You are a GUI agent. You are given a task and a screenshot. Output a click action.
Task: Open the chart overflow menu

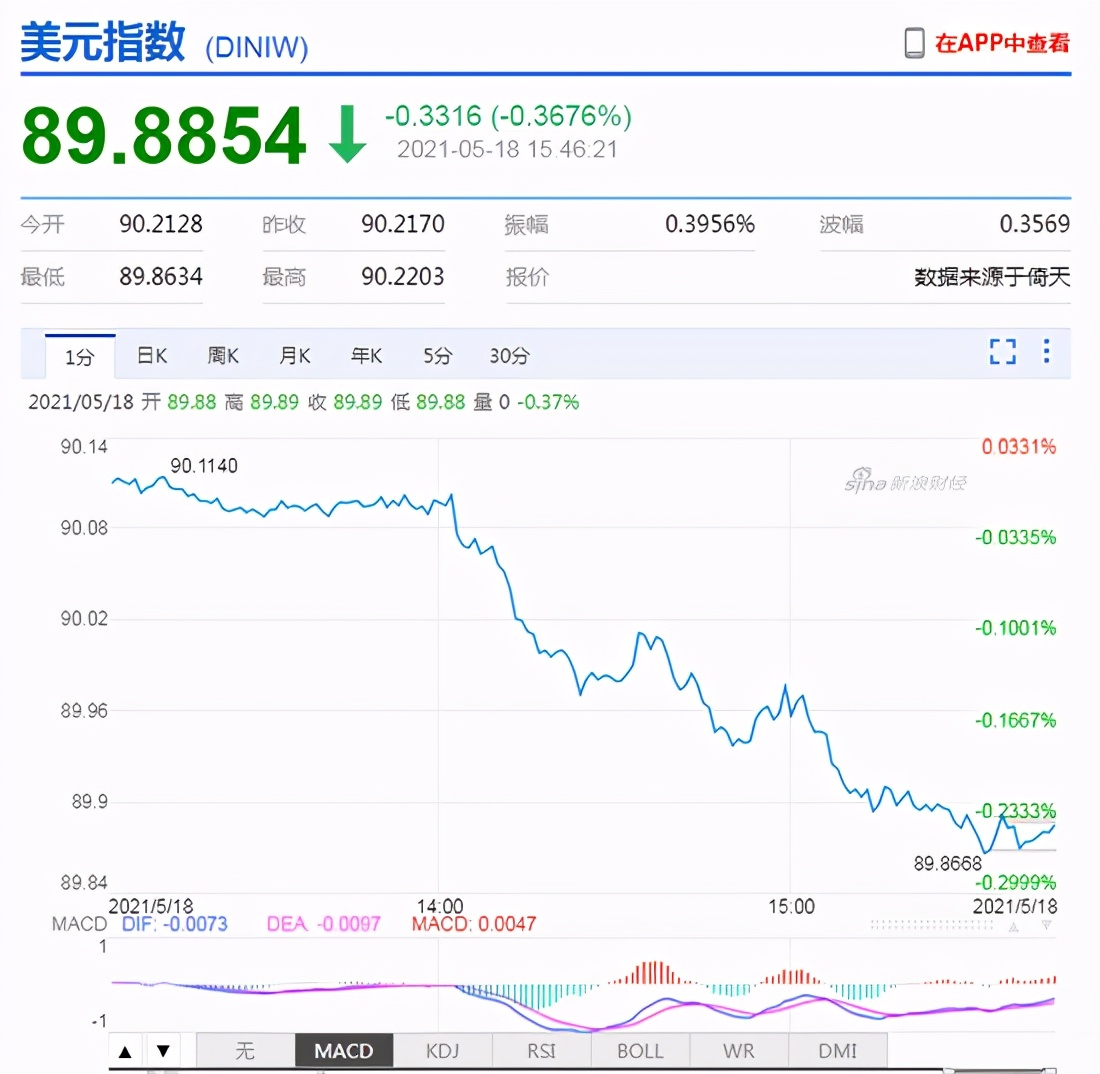pyautogui.click(x=1046, y=351)
